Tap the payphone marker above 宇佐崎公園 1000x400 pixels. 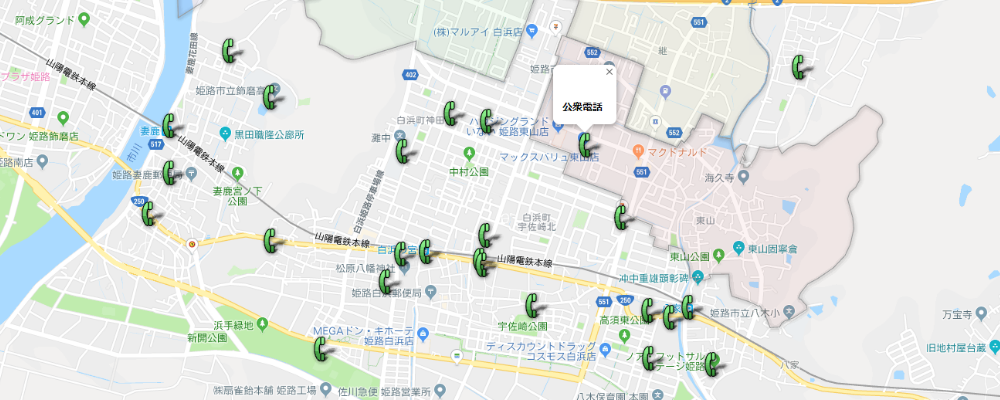click(531, 304)
